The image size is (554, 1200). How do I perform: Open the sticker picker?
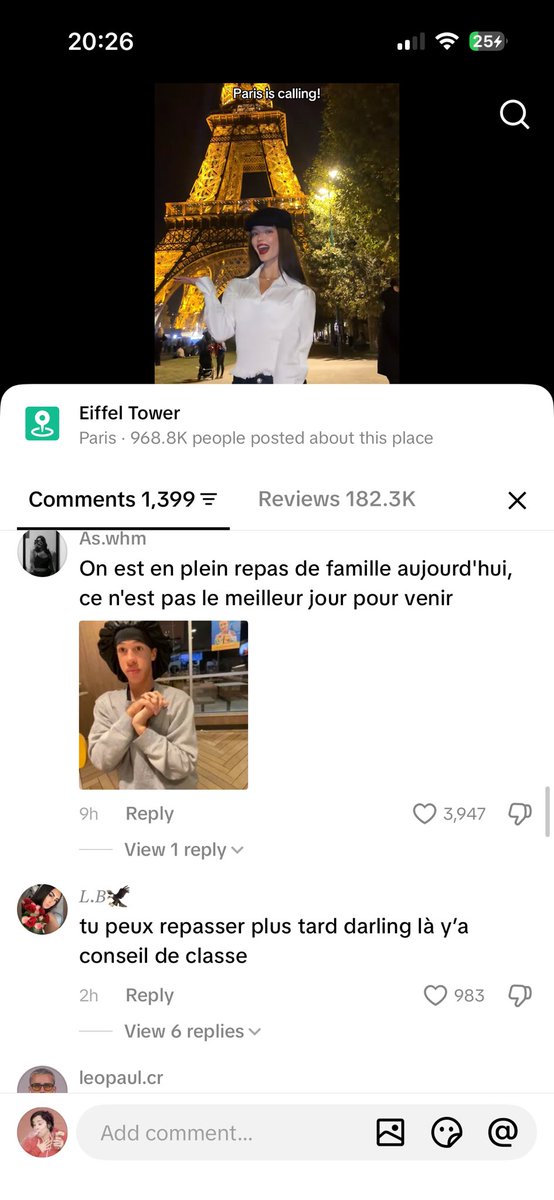[446, 1132]
